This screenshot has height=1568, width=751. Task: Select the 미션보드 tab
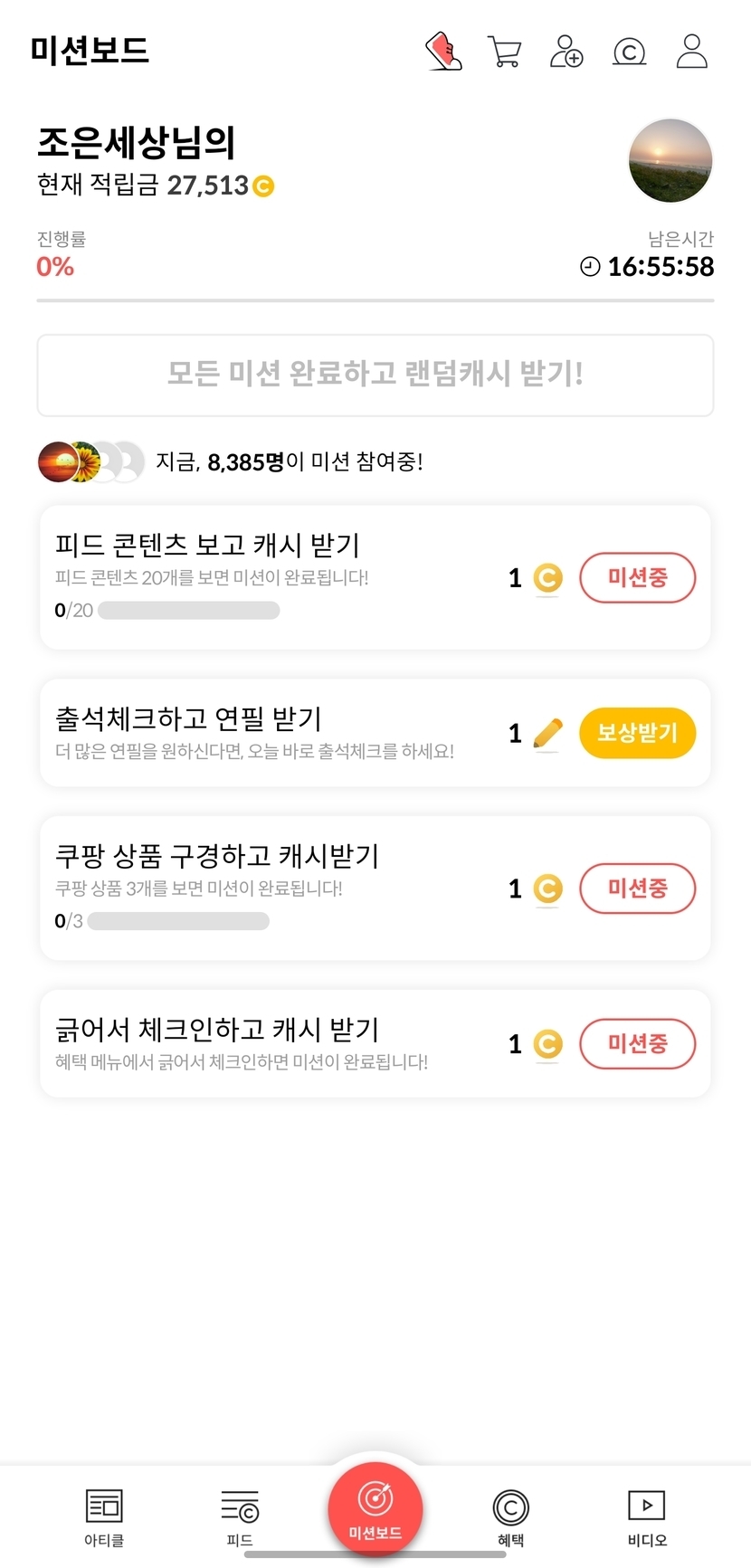[x=375, y=1507]
